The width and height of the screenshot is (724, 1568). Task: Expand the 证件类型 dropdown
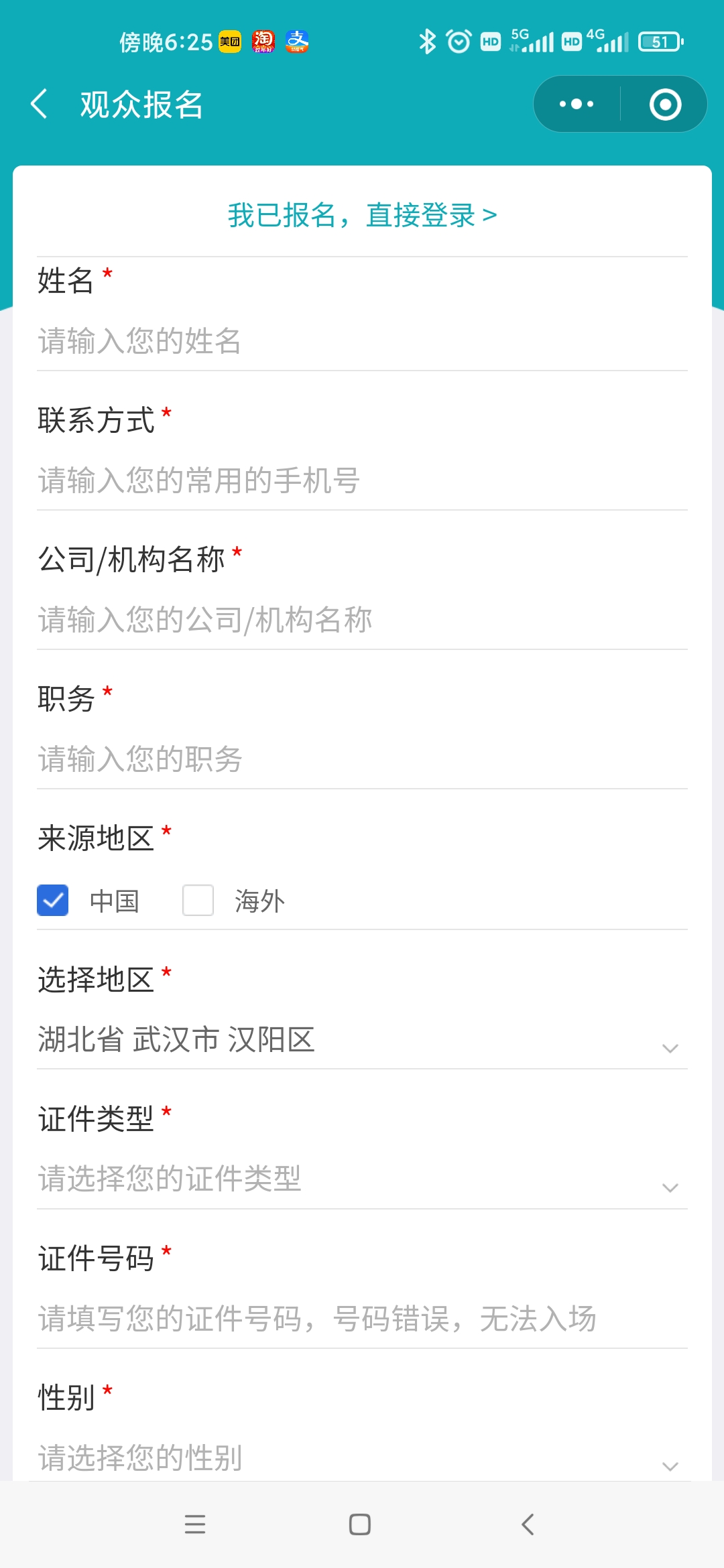coord(362,1179)
